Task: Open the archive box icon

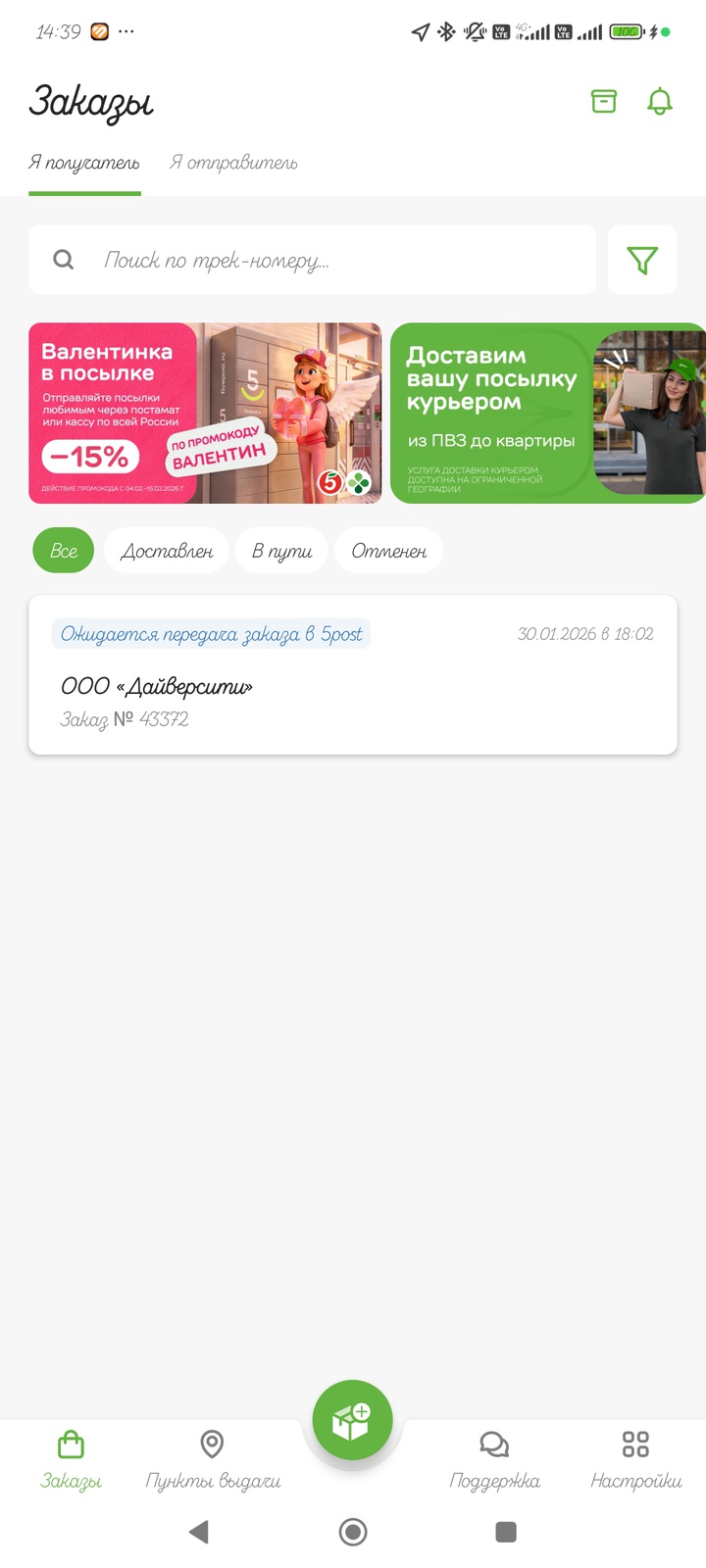Action: click(604, 101)
